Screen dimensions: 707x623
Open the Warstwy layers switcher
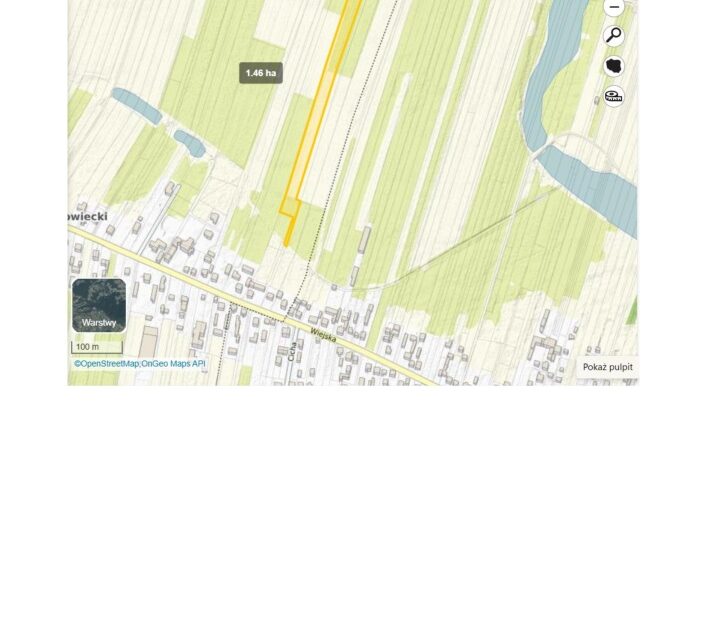pyautogui.click(x=99, y=305)
